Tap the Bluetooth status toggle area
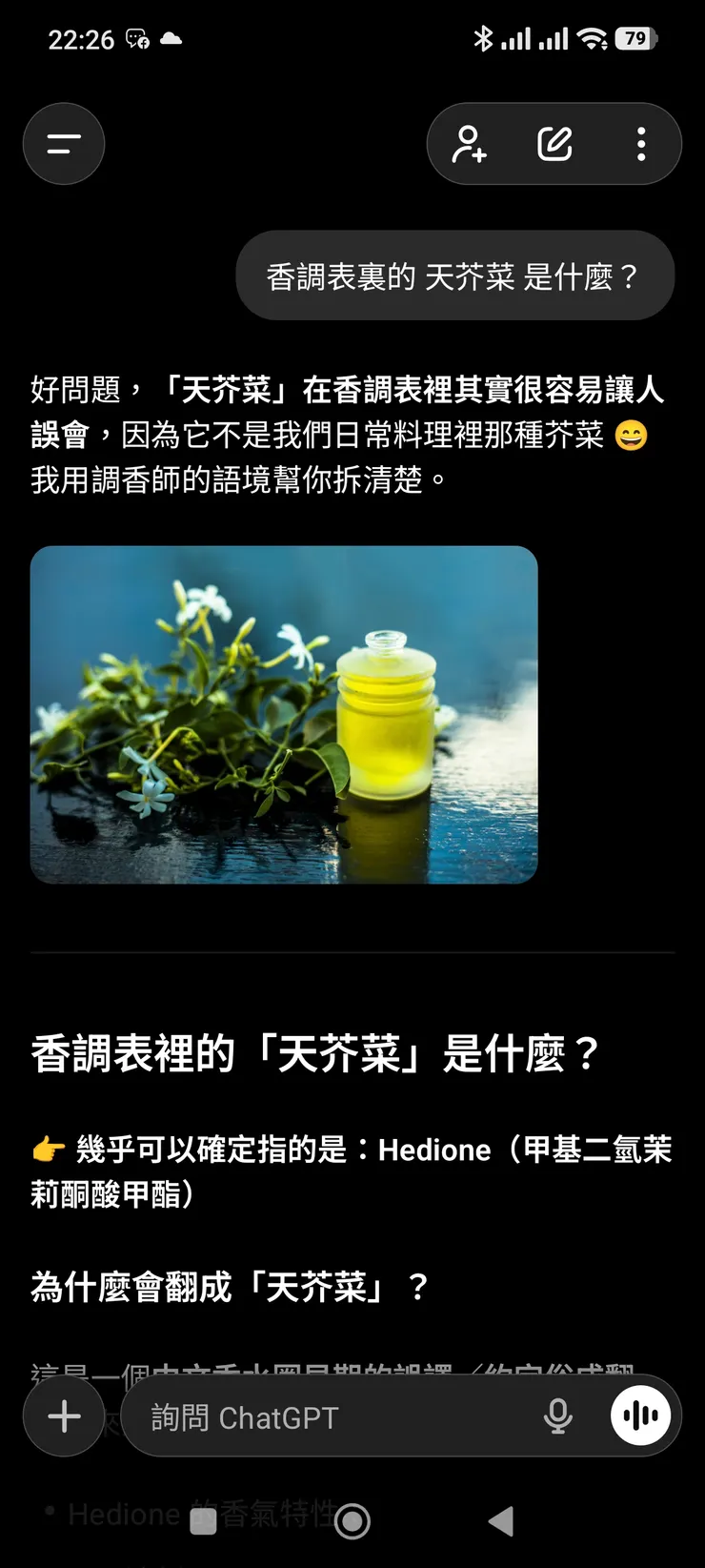This screenshot has height=1568, width=705. click(x=484, y=38)
